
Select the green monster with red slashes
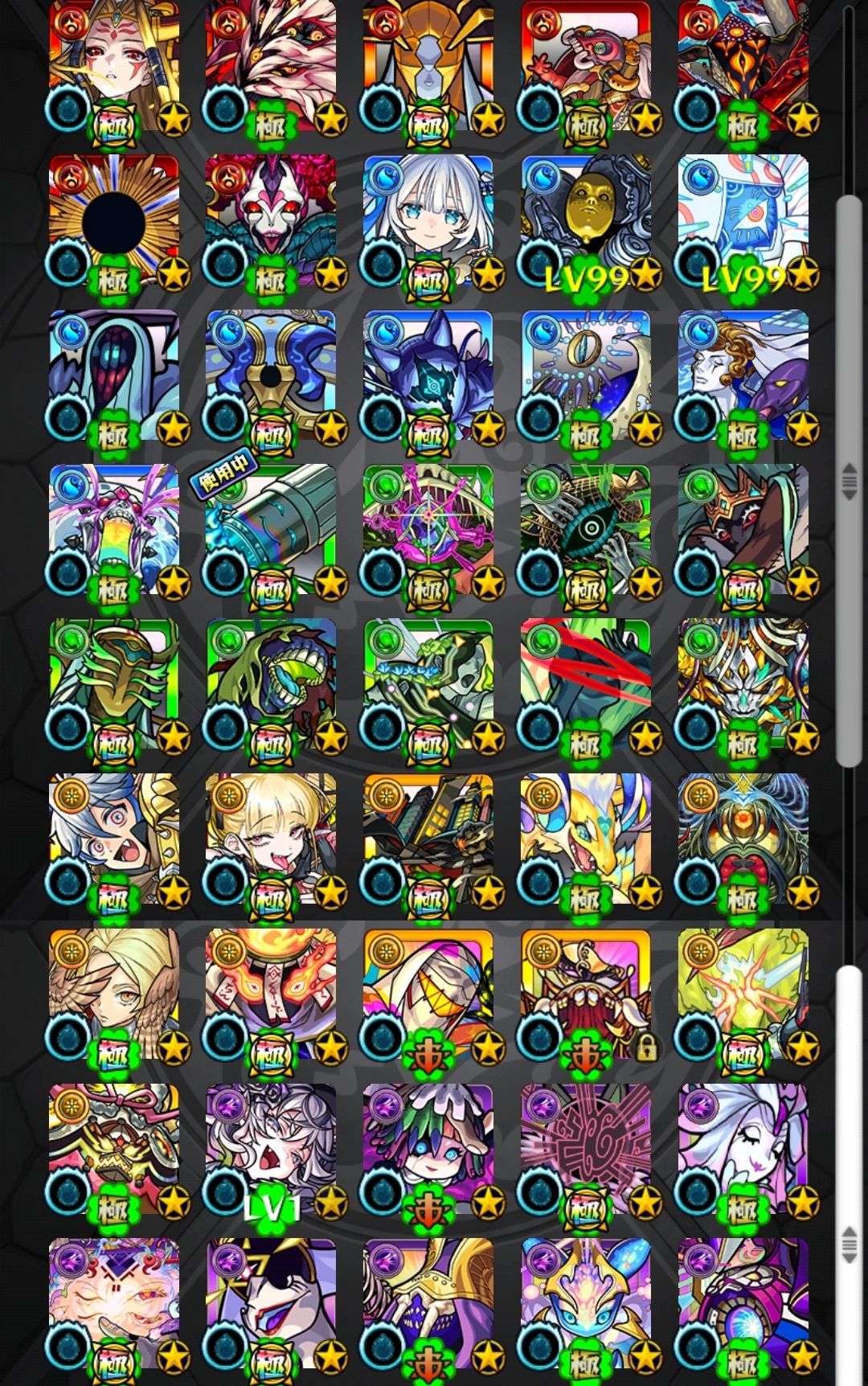(x=586, y=684)
